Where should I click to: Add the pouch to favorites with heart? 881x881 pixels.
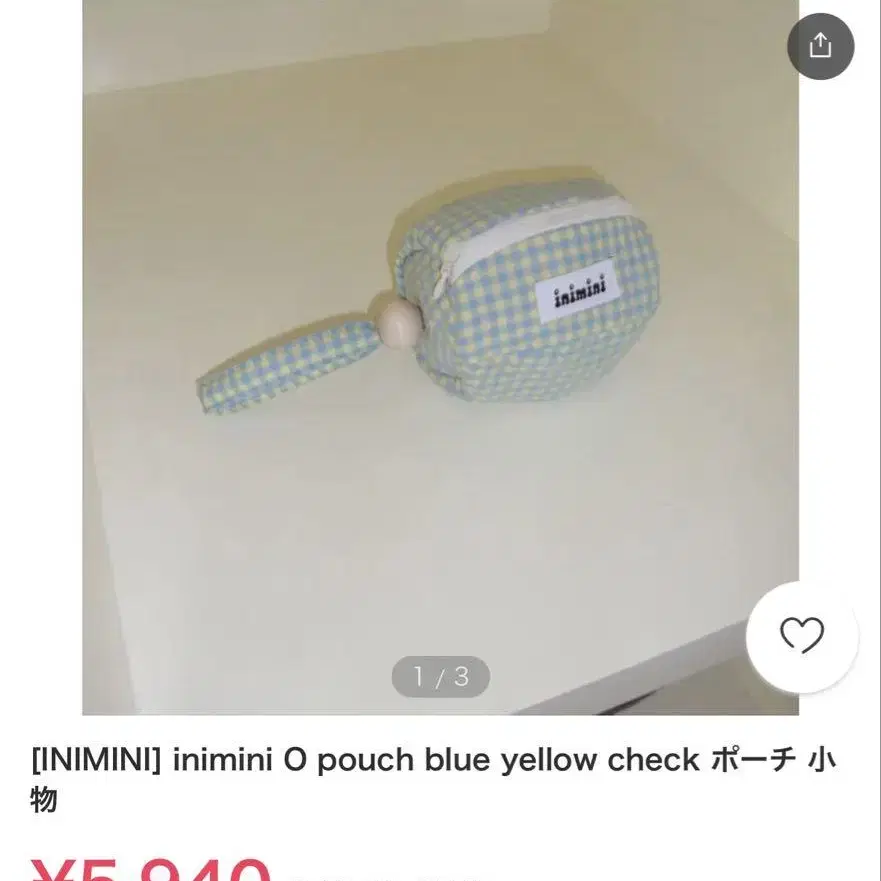click(x=802, y=635)
